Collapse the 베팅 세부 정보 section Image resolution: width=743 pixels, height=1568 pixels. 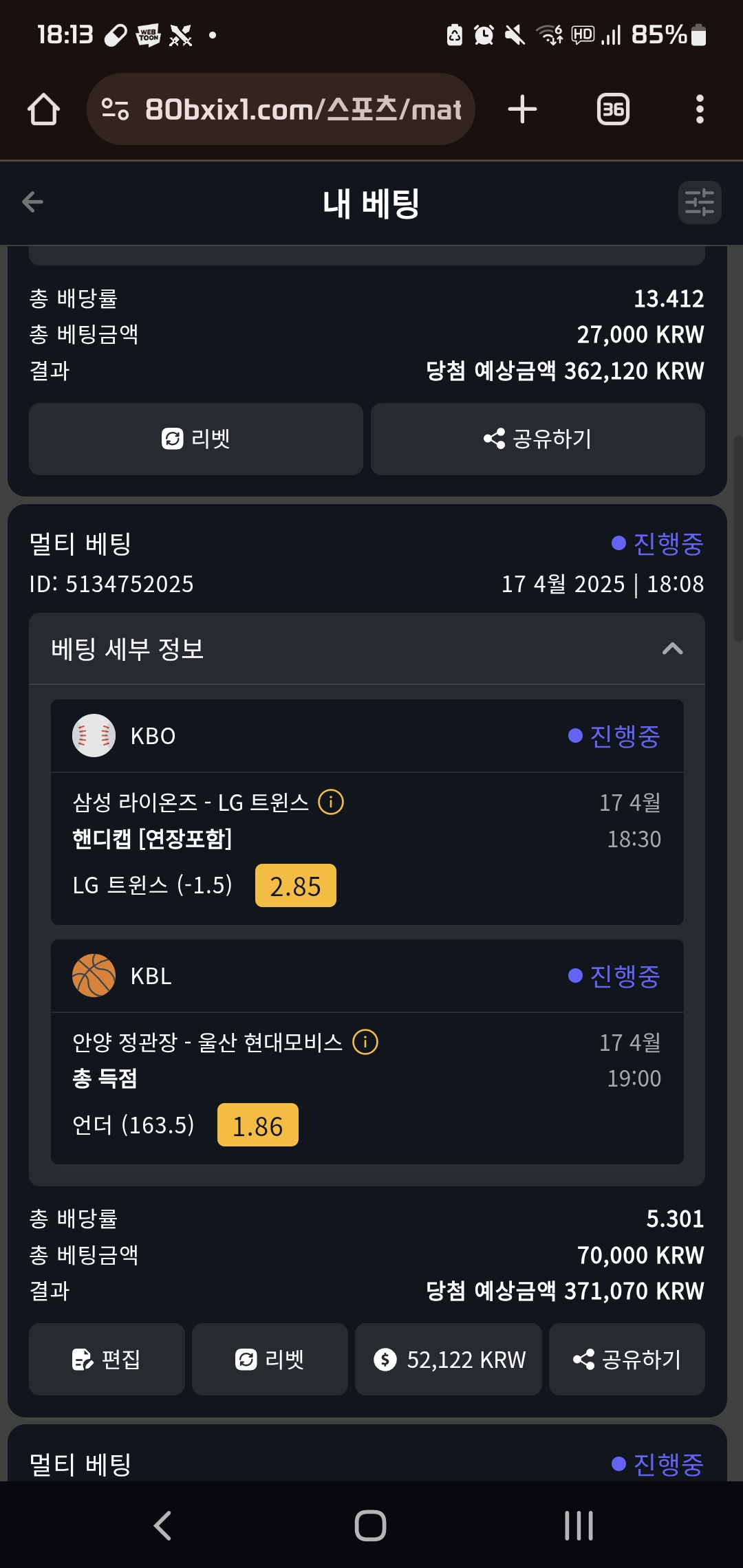pos(672,649)
